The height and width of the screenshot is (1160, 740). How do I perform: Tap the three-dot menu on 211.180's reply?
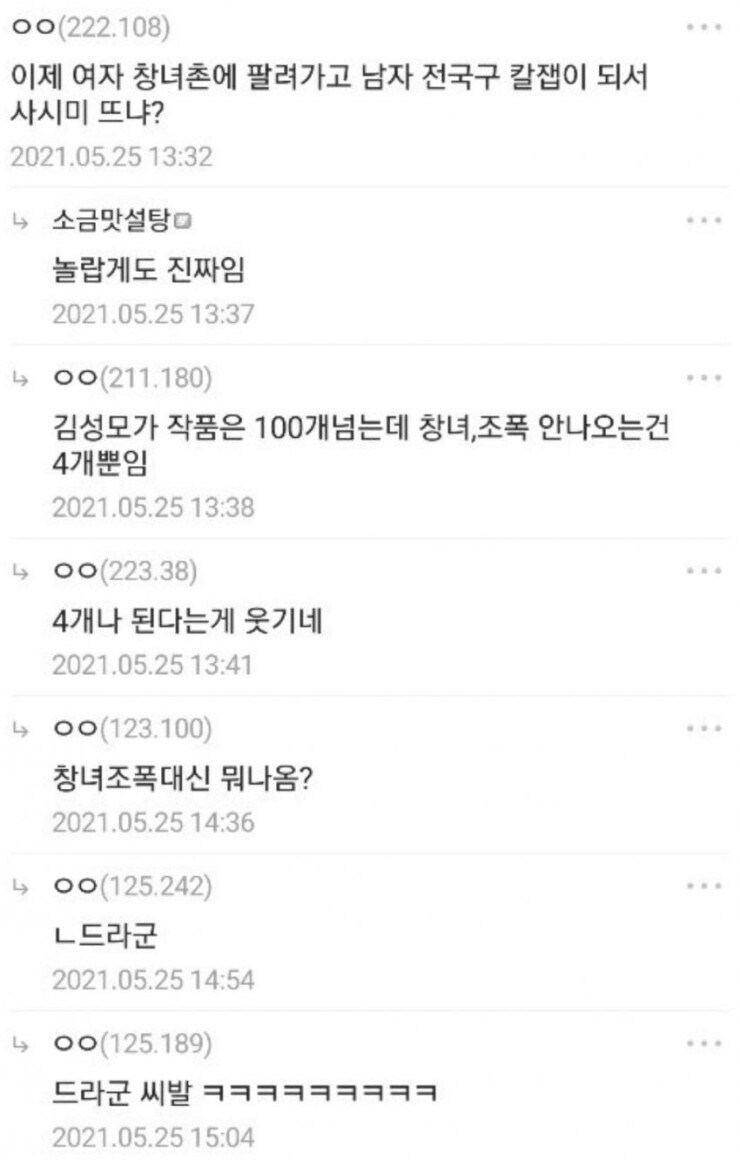[x=703, y=378]
